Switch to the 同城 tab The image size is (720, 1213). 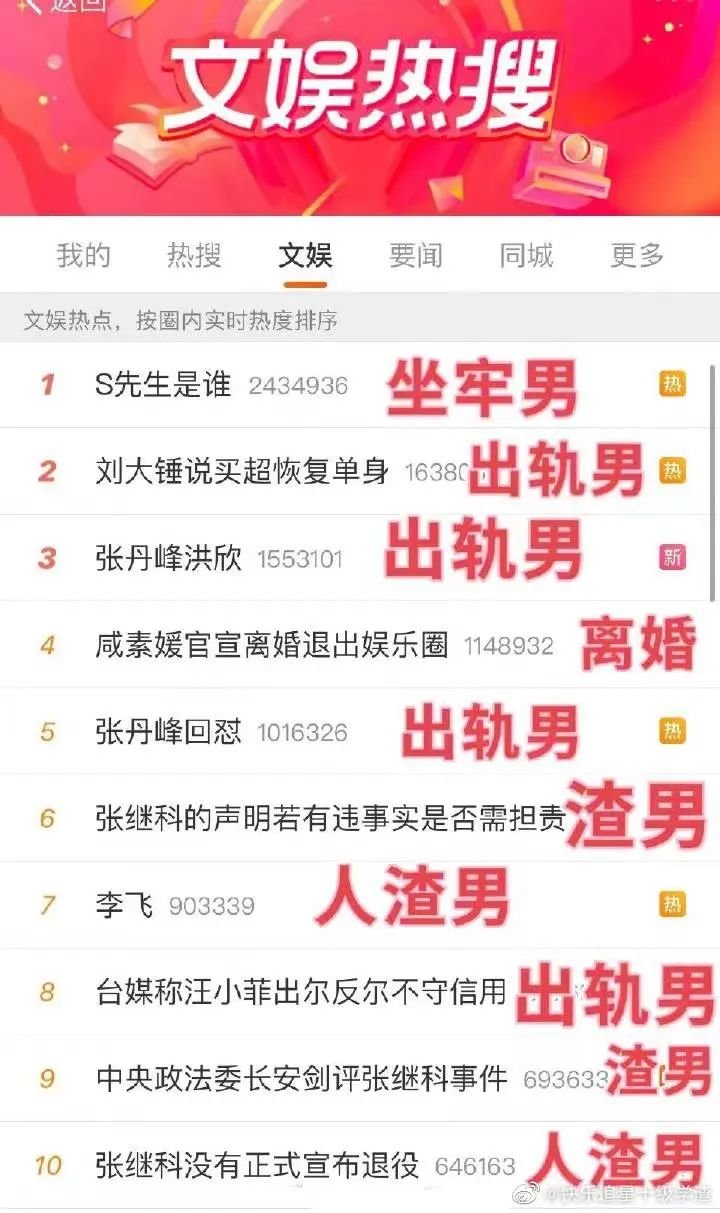(527, 255)
